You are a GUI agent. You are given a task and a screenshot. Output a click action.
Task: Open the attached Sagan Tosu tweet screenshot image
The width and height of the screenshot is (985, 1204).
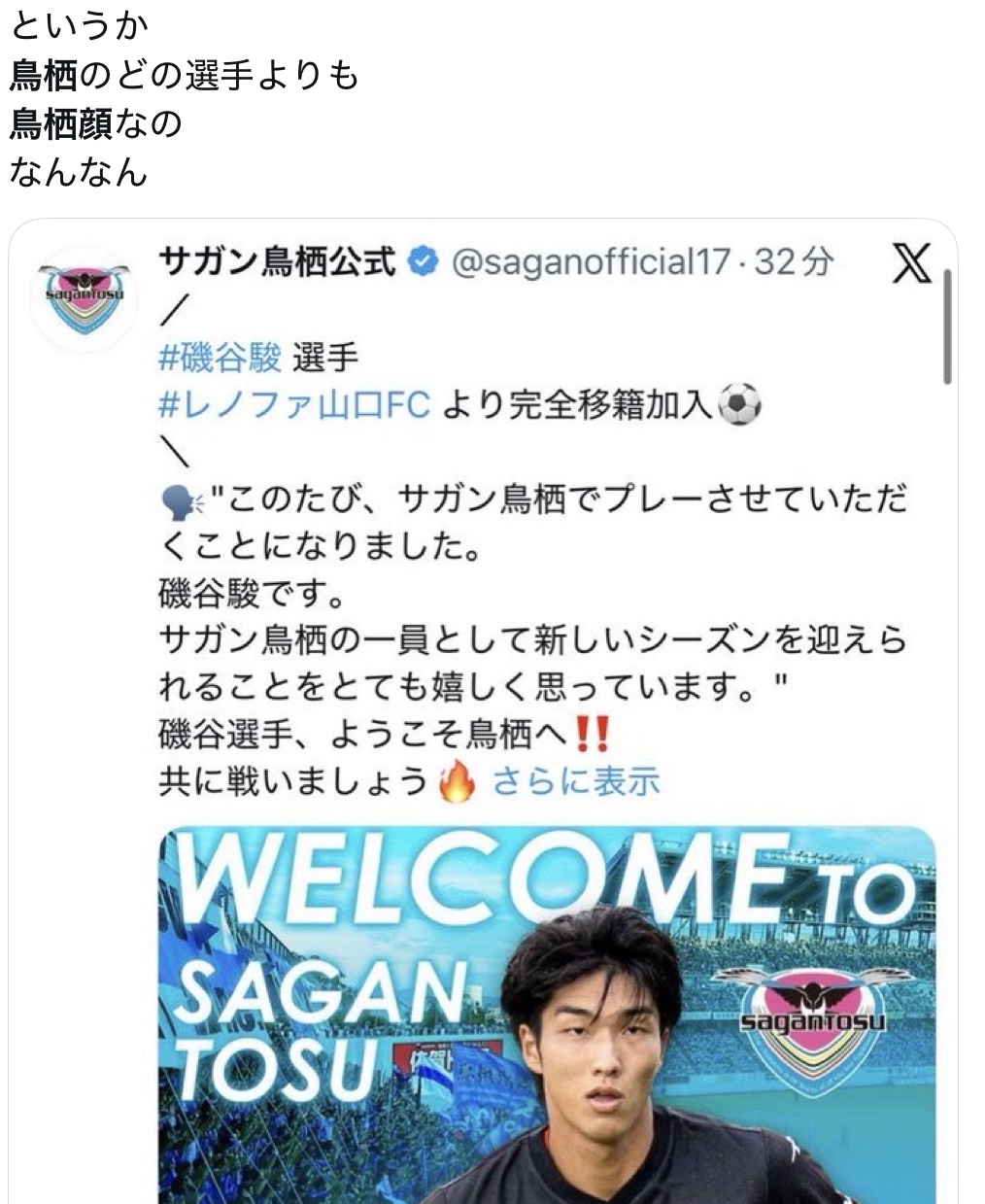[483, 709]
